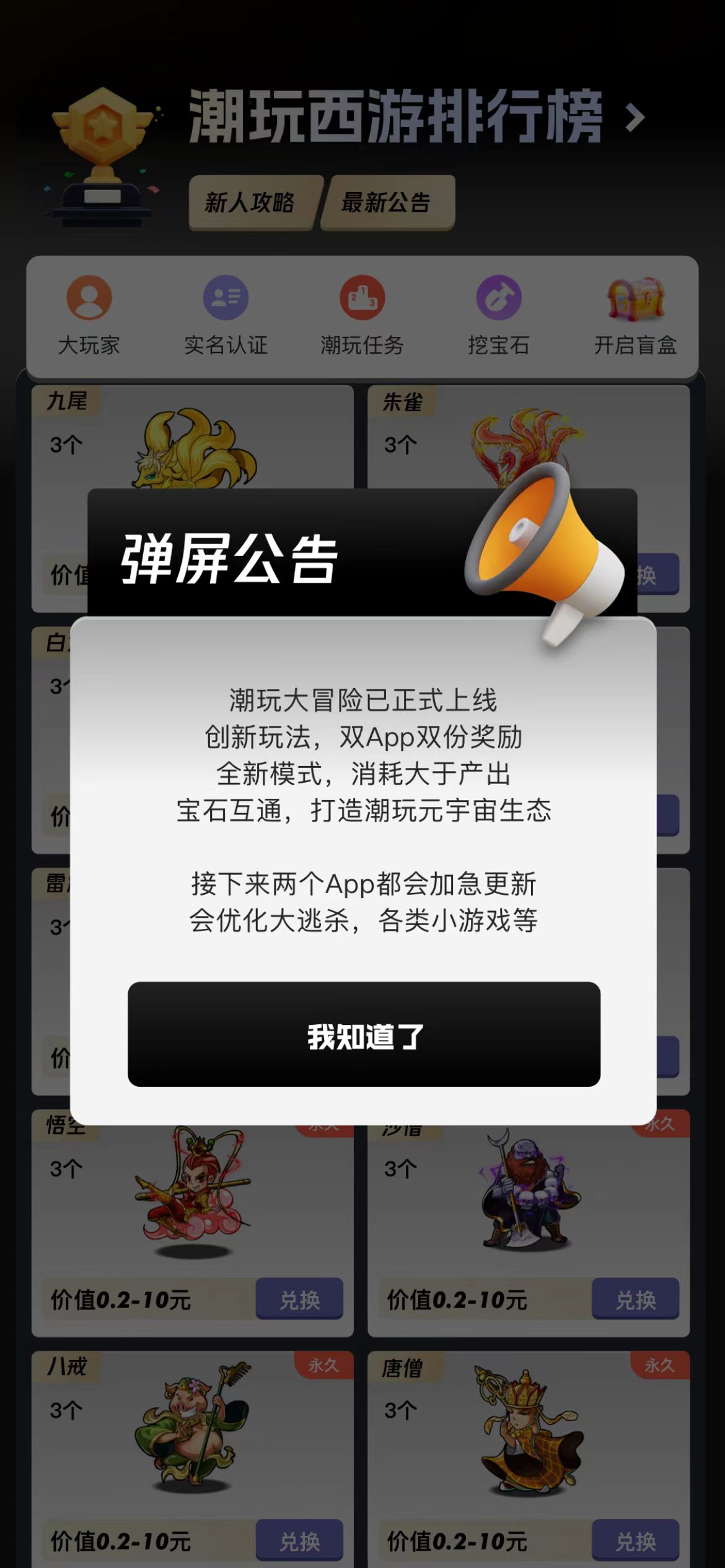
Task: Redeem the 唐僧 card with 兑换
Action: (635, 1540)
